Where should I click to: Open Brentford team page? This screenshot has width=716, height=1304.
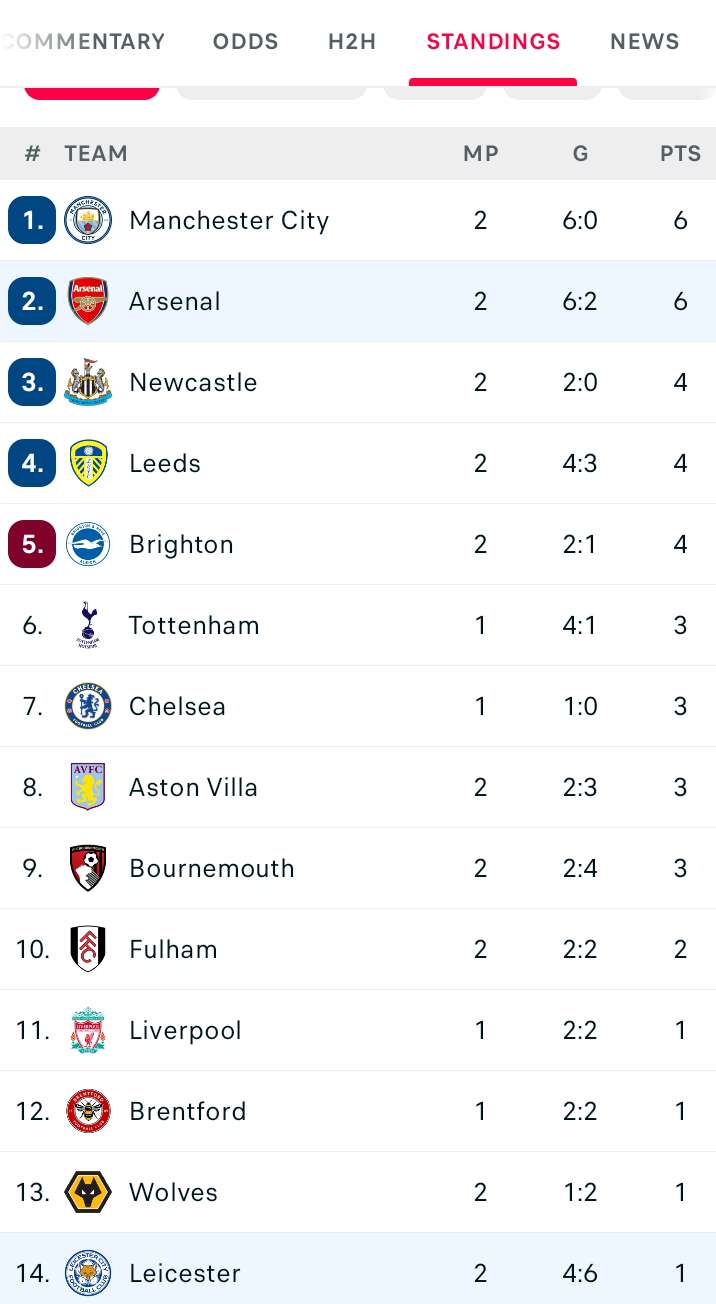click(358, 1111)
